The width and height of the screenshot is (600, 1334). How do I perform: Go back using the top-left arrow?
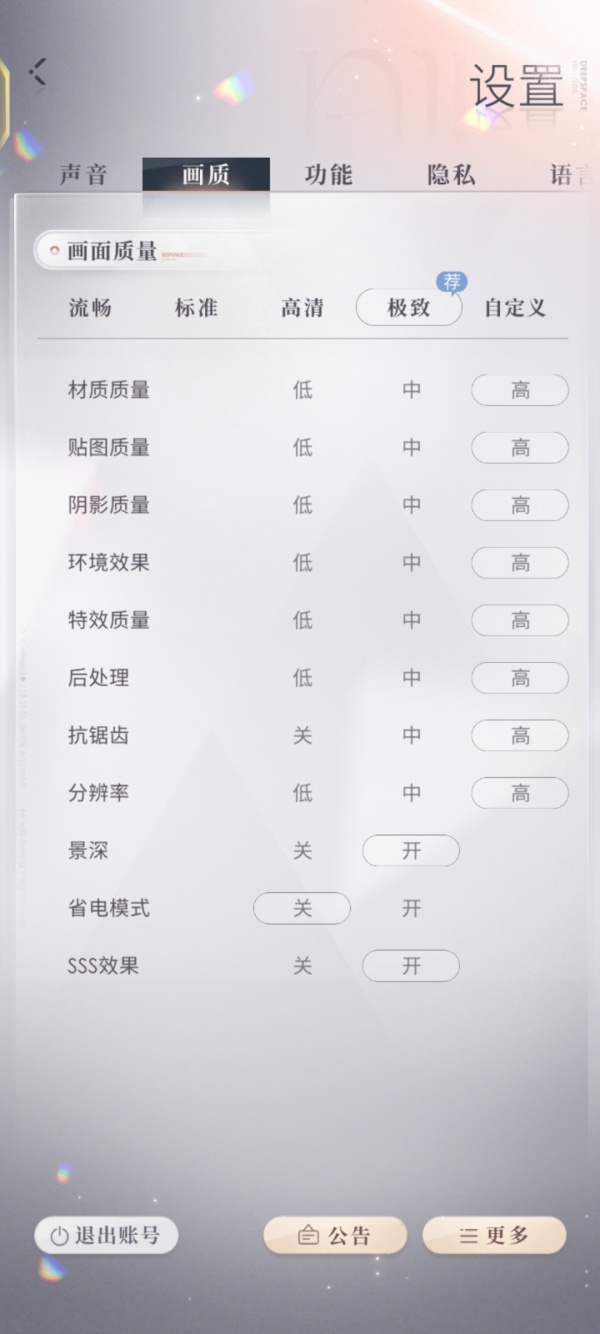38,72
